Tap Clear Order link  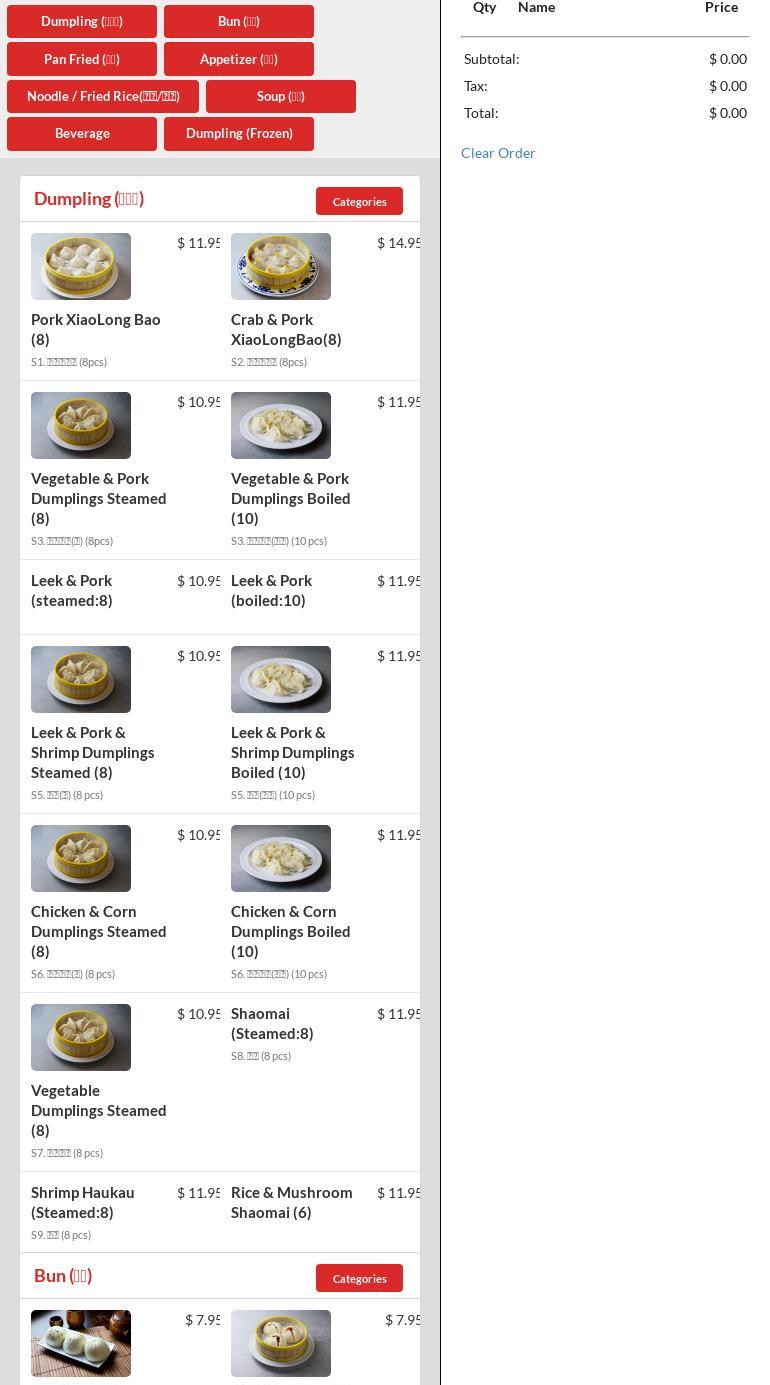click(x=498, y=153)
